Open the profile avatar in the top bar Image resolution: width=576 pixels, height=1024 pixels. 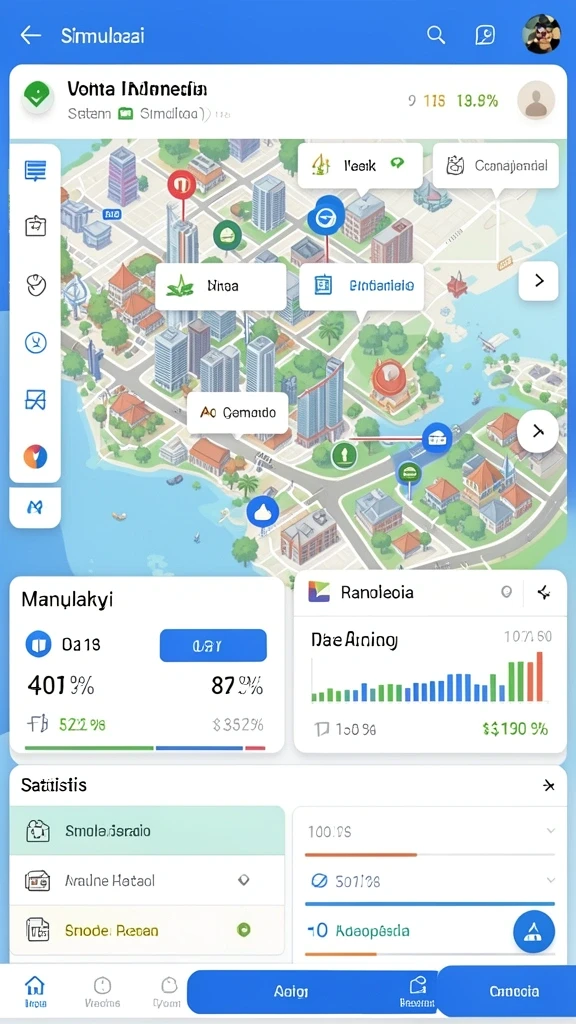pos(542,34)
